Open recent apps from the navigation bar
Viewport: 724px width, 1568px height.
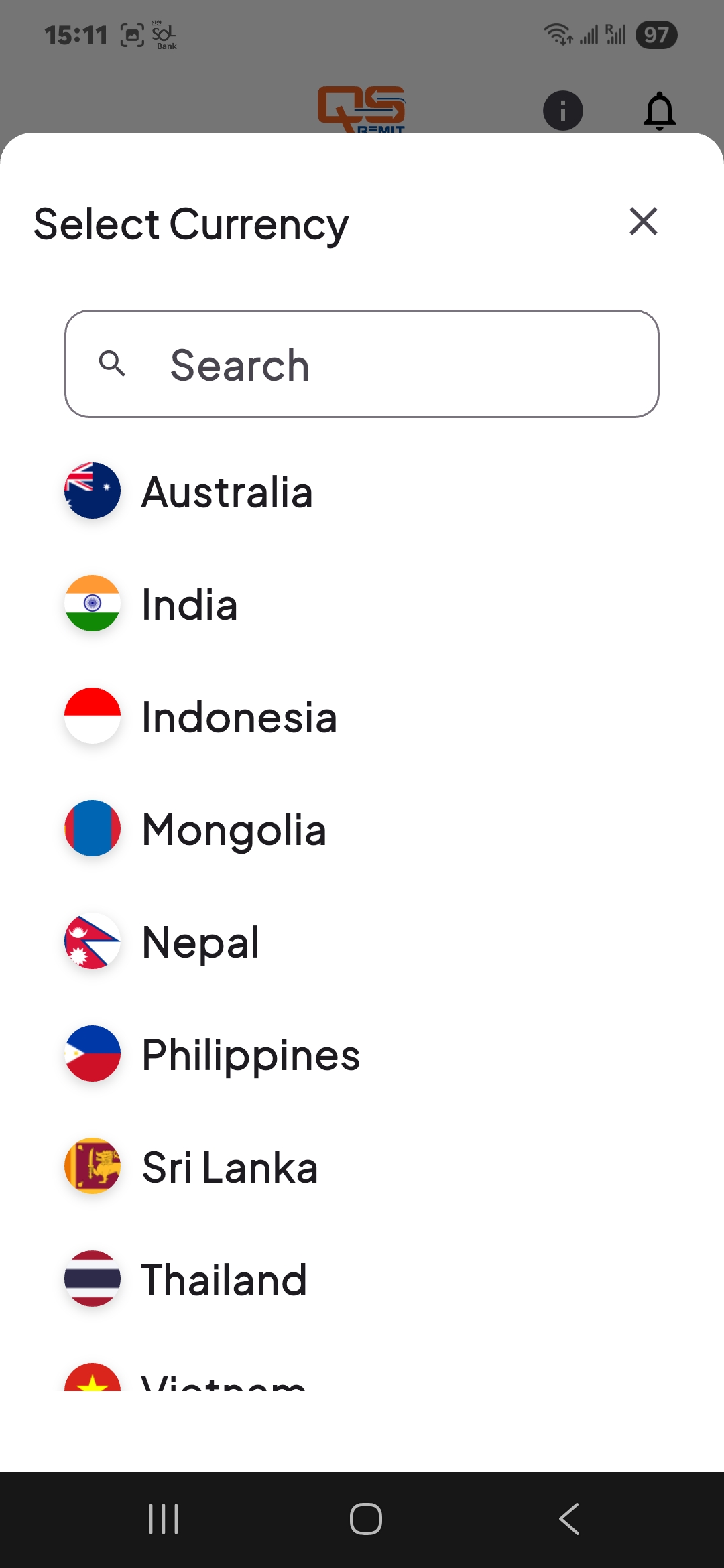(x=164, y=1518)
